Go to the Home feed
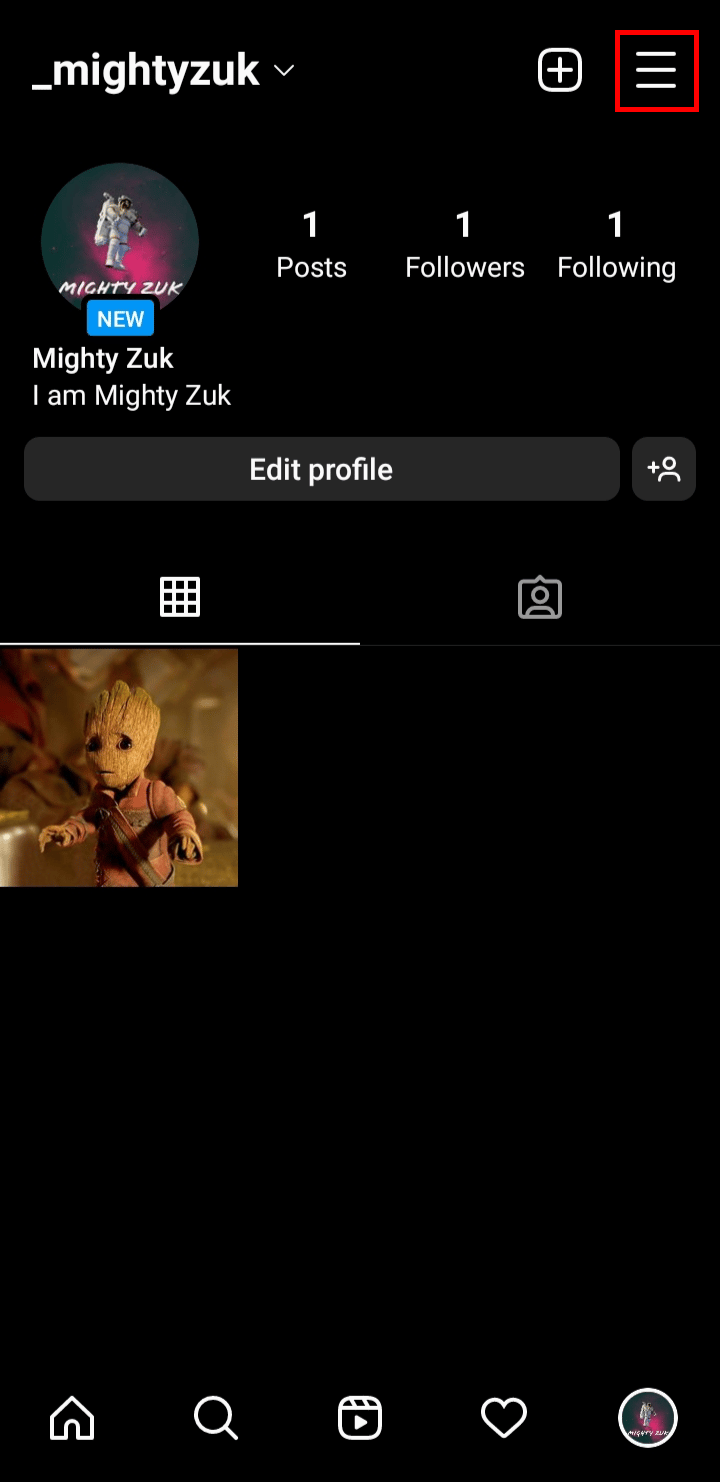The width and height of the screenshot is (720, 1482). click(x=72, y=1418)
